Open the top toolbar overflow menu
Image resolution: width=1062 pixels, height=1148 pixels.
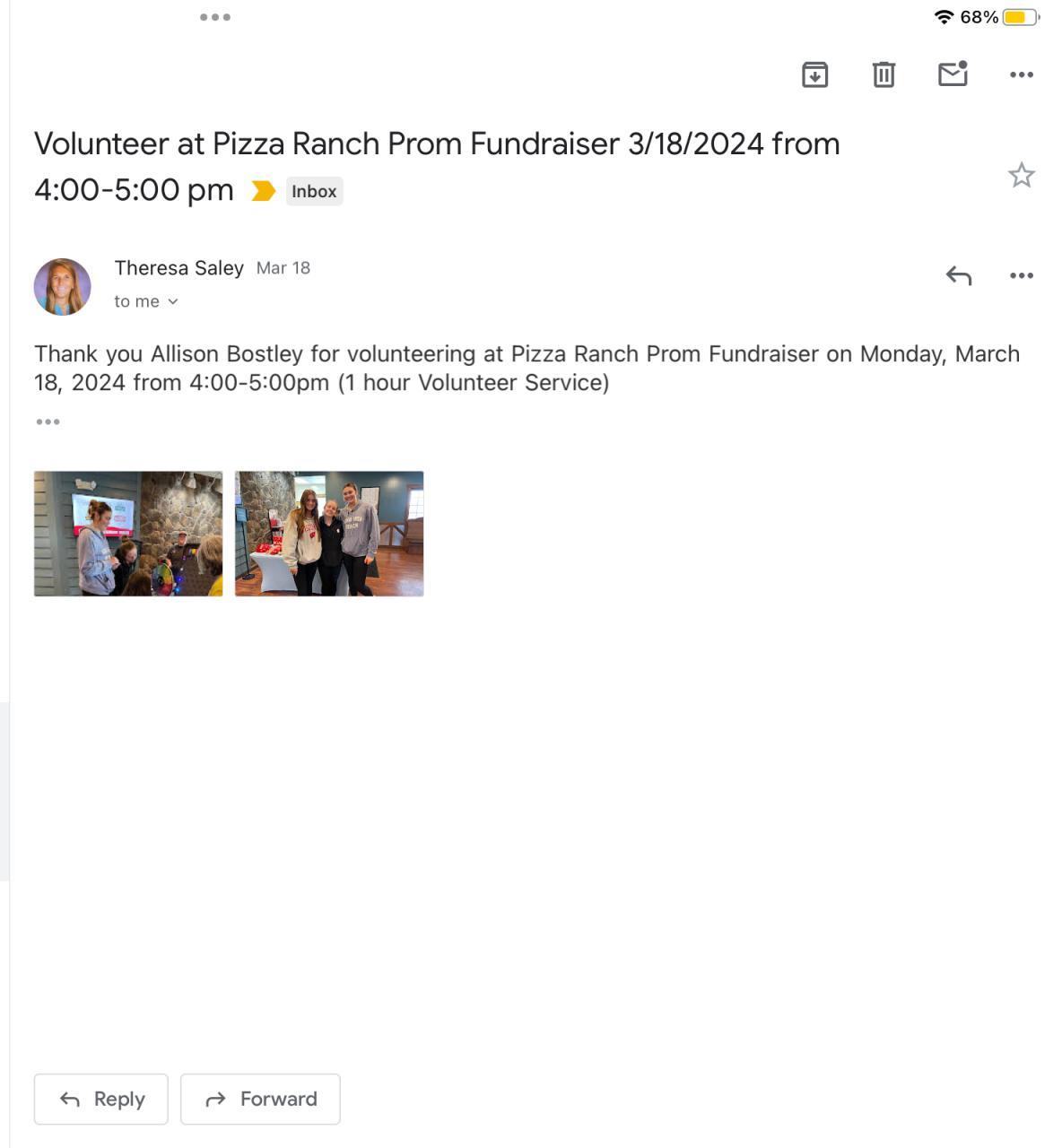point(1022,74)
